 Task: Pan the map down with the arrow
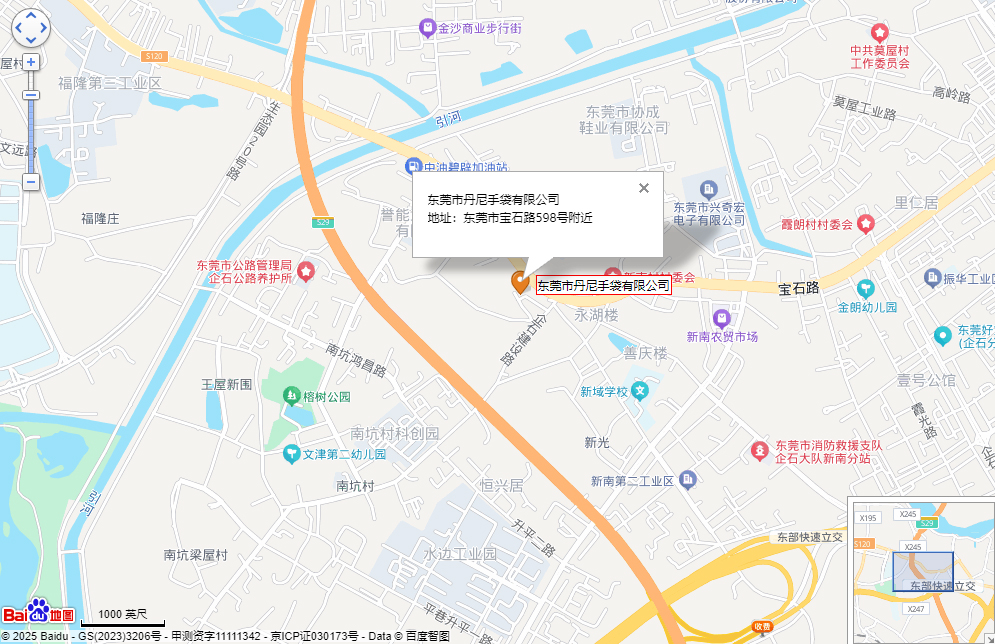pos(30,41)
